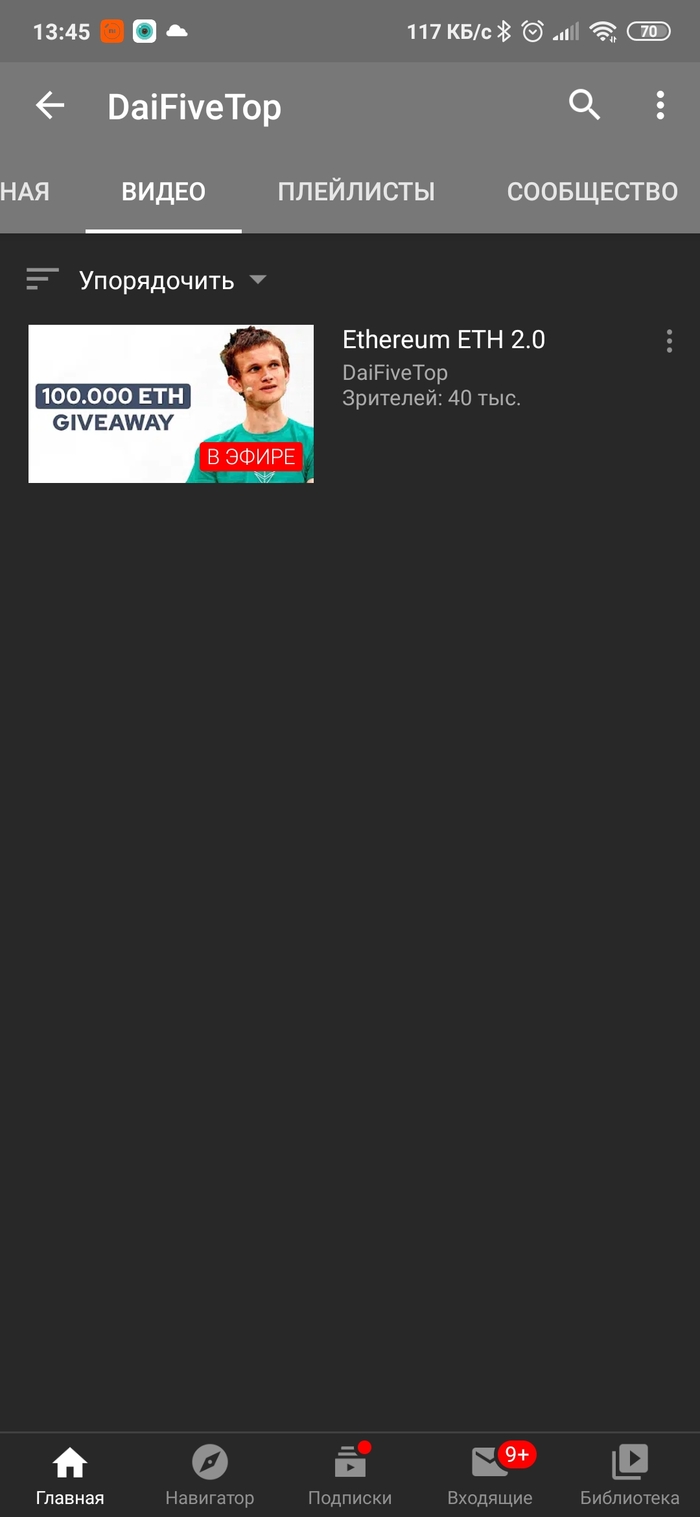Open options for the Ethereum ETH 2.0 video
The width and height of the screenshot is (700, 1517).
point(669,342)
